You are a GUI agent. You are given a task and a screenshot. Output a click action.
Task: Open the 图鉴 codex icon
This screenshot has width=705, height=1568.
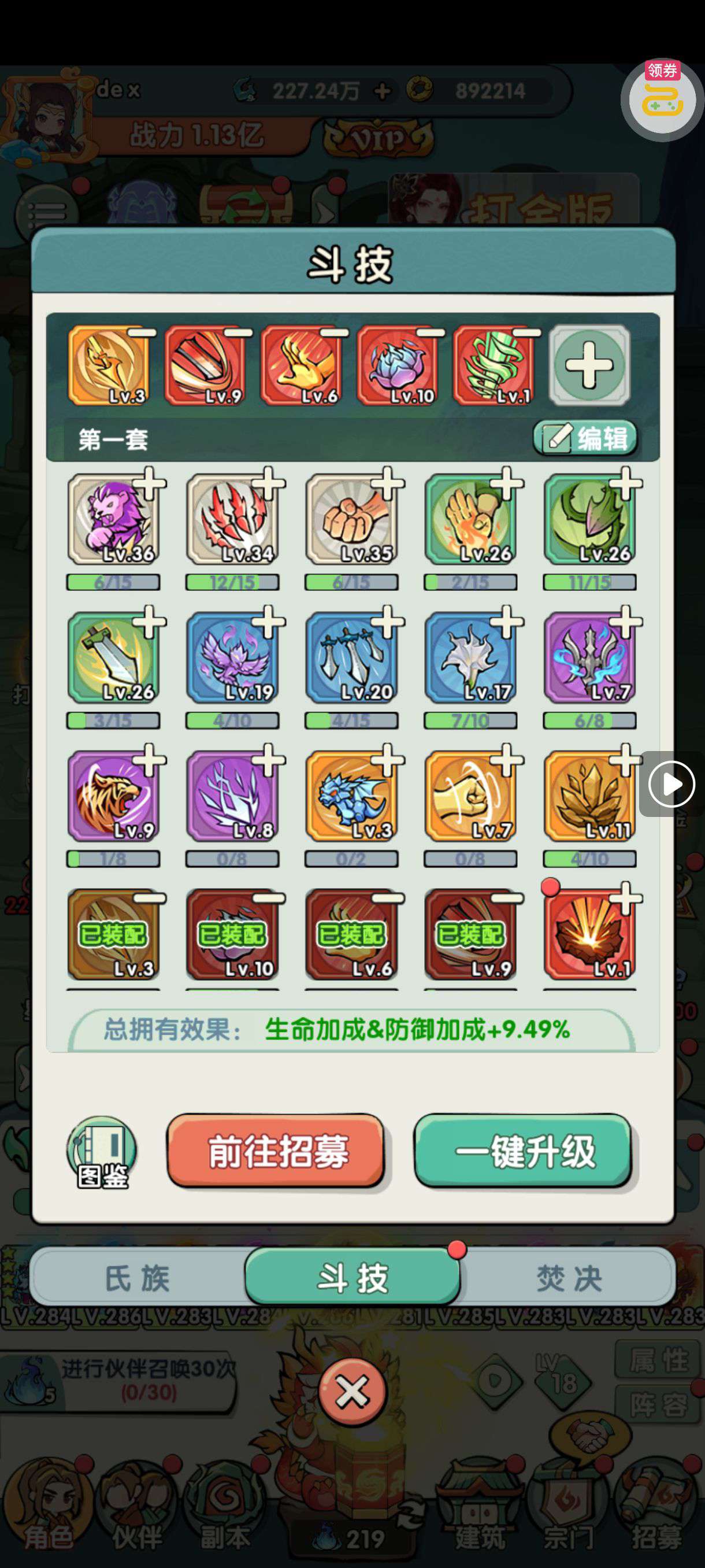(102, 1152)
